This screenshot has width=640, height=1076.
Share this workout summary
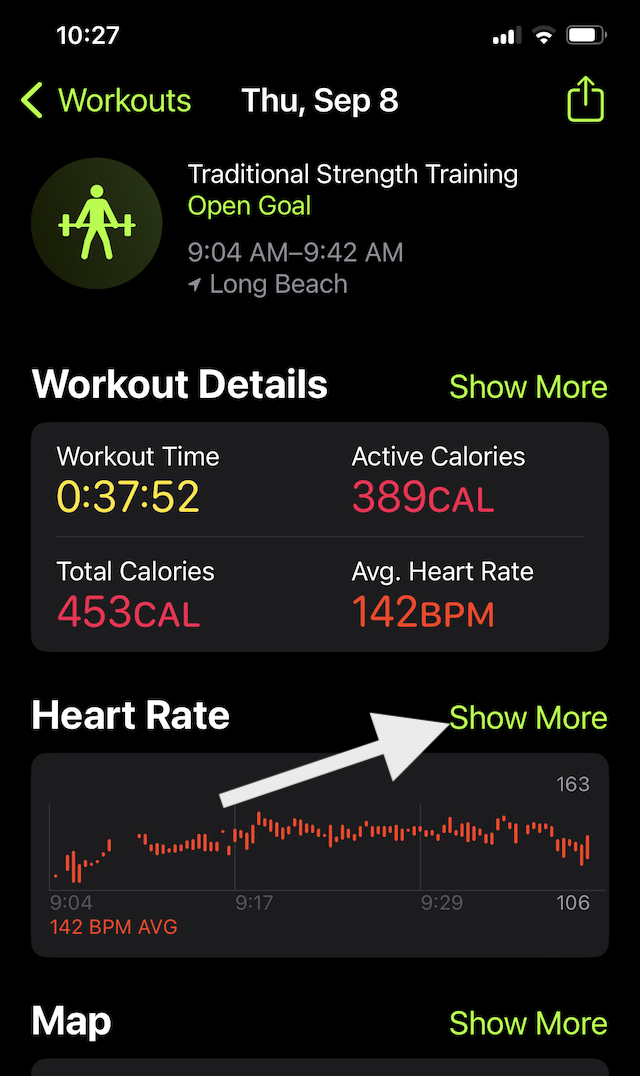click(586, 100)
